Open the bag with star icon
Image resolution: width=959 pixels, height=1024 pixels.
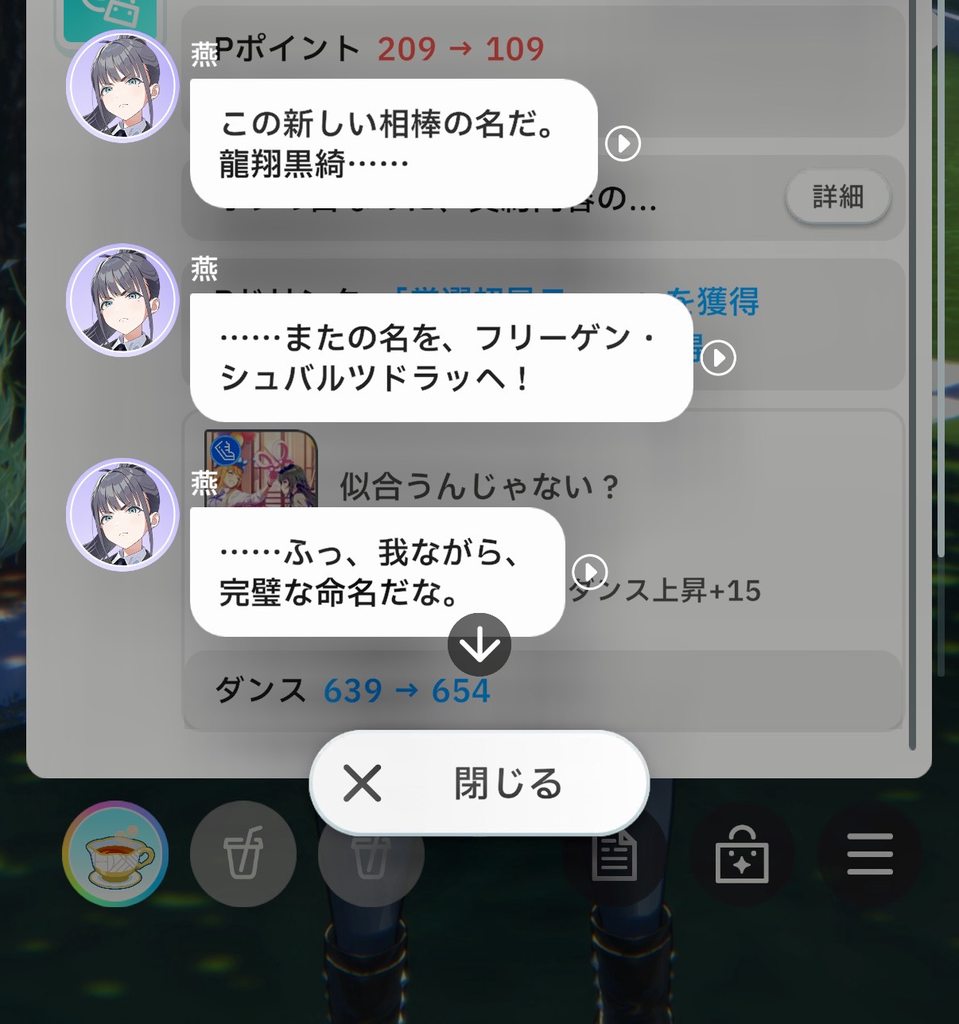[741, 857]
